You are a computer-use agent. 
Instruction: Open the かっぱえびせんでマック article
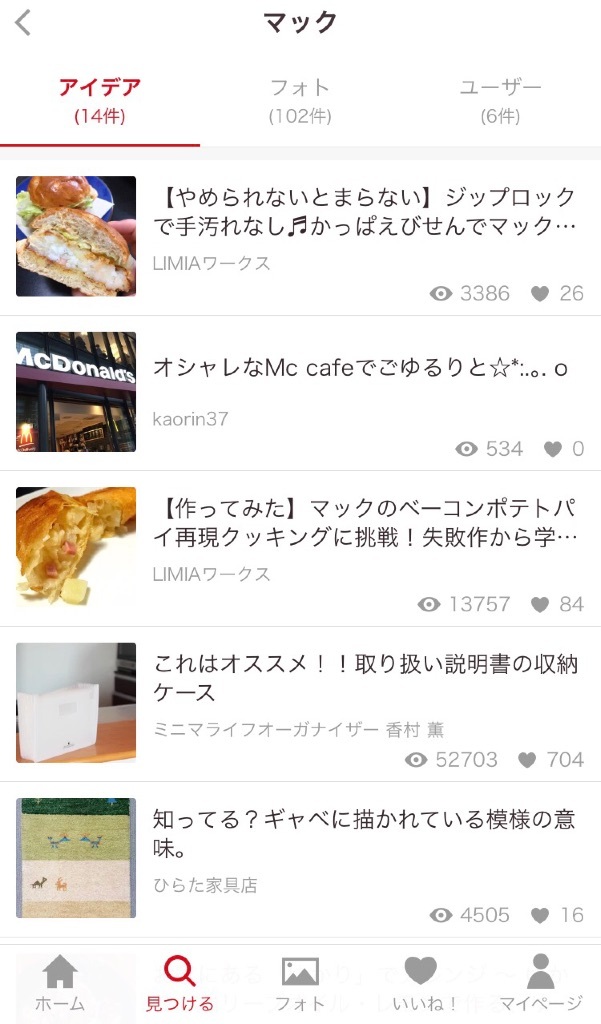click(x=365, y=211)
